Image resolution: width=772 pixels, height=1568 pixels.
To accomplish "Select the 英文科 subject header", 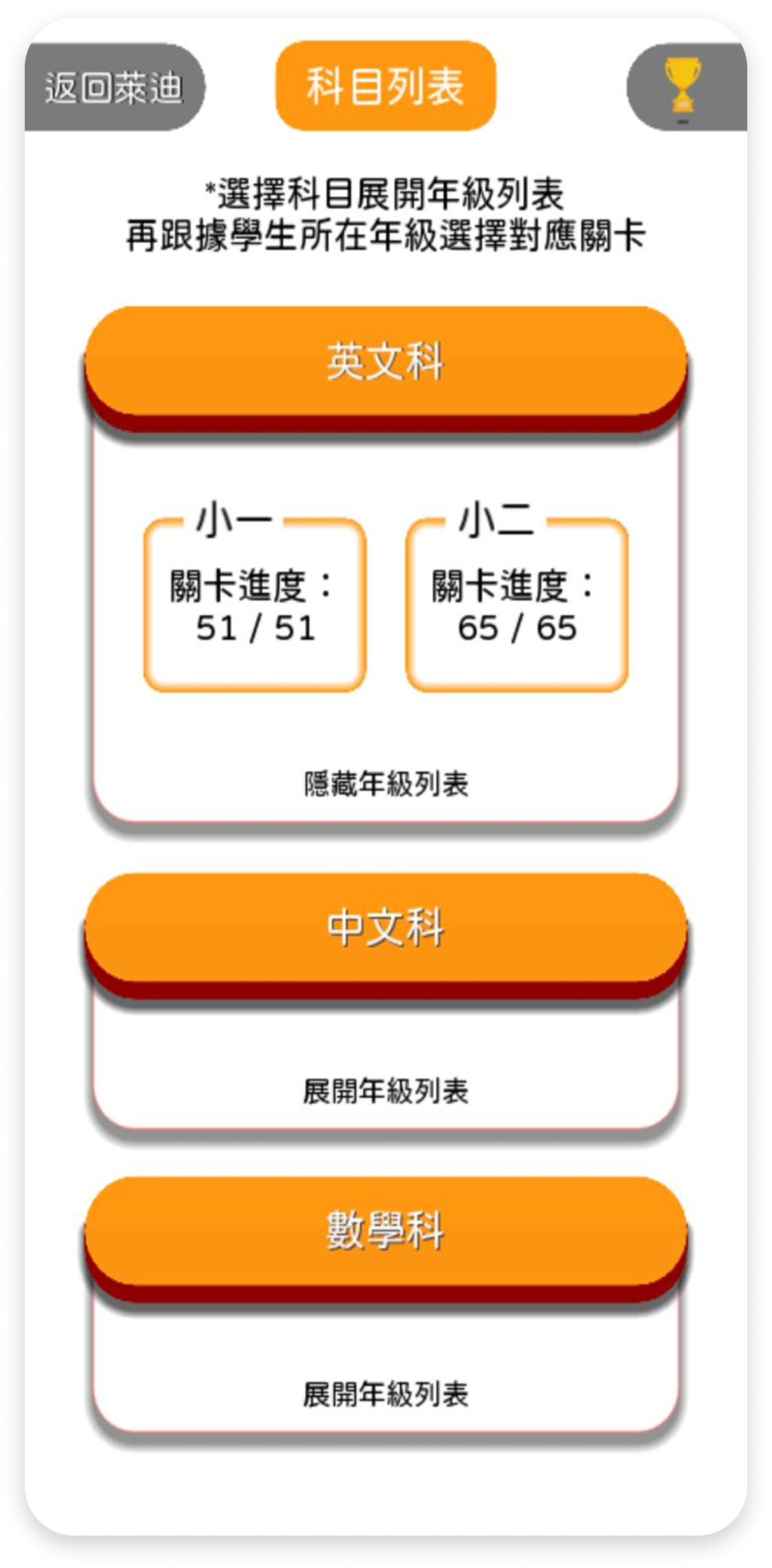I will tap(385, 362).
